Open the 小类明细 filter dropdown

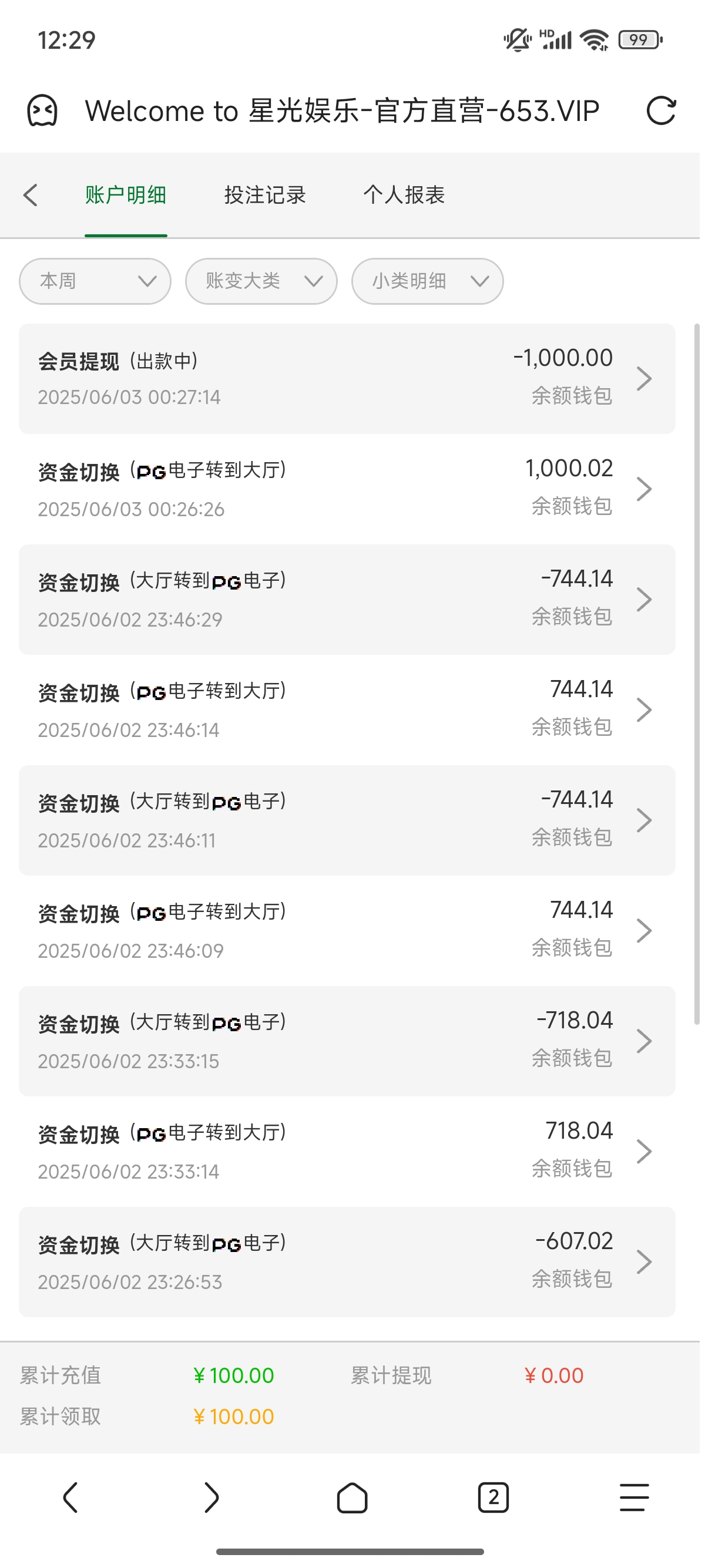(x=427, y=281)
